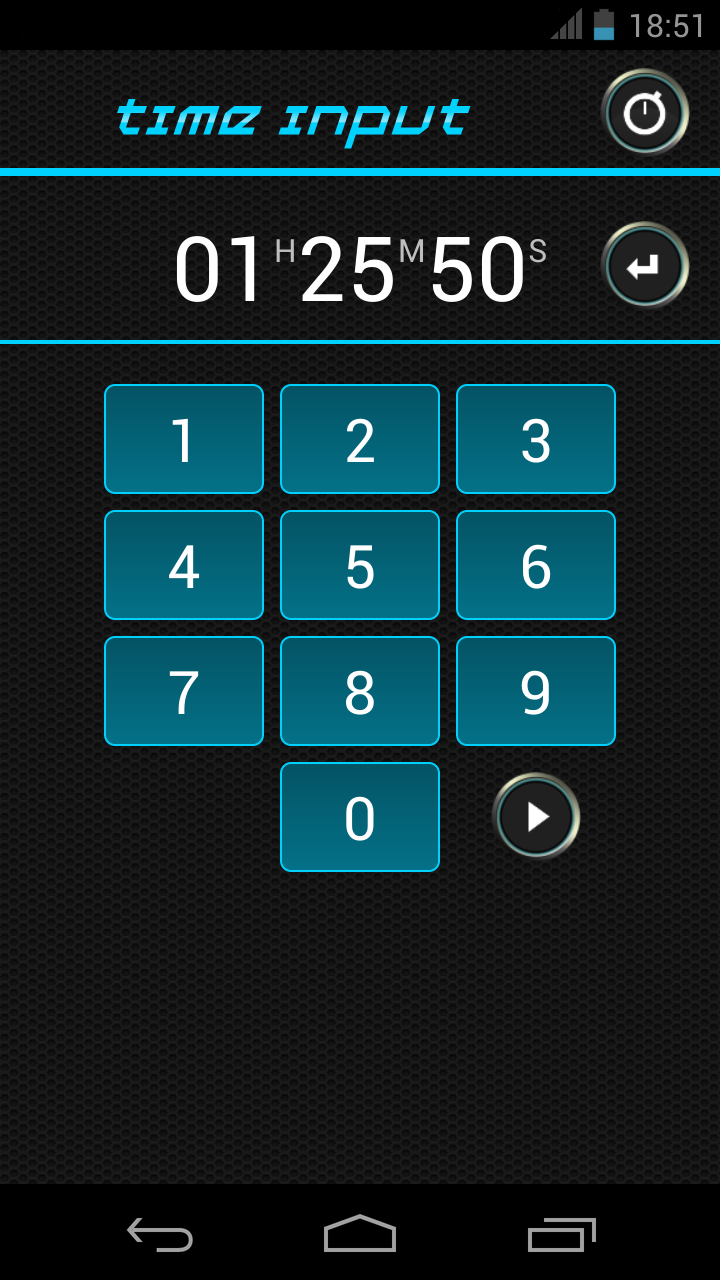Tap keypad number 2
Image resolution: width=720 pixels, height=1280 pixels.
(360, 439)
